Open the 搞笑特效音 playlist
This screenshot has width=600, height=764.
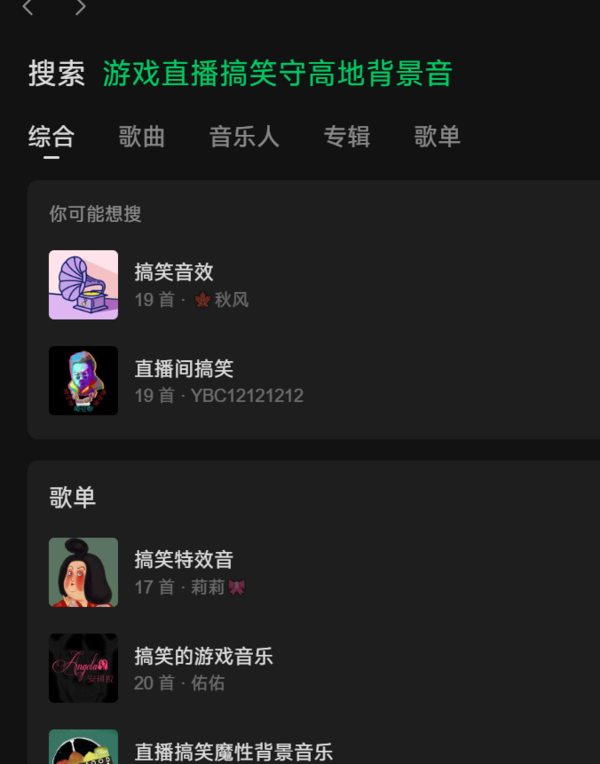(x=184, y=560)
